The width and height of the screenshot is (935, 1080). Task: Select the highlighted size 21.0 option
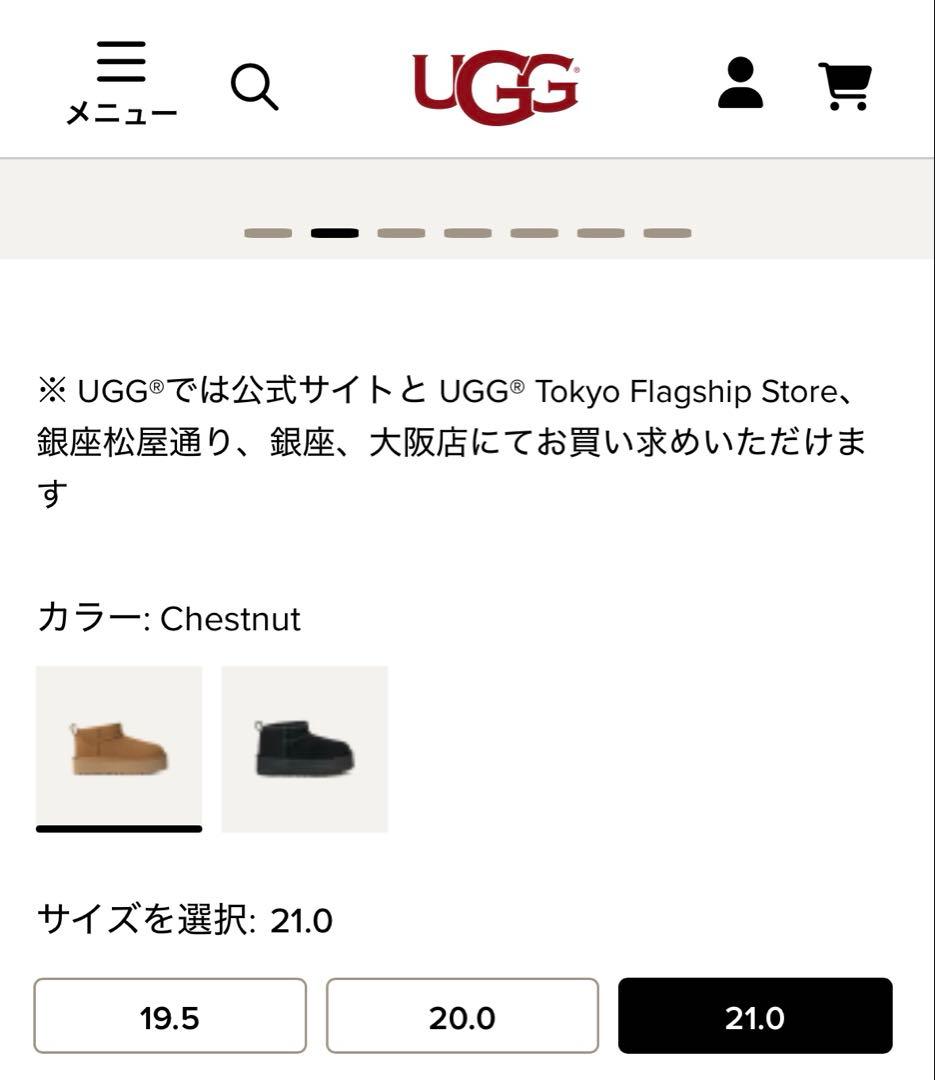[x=755, y=1016]
